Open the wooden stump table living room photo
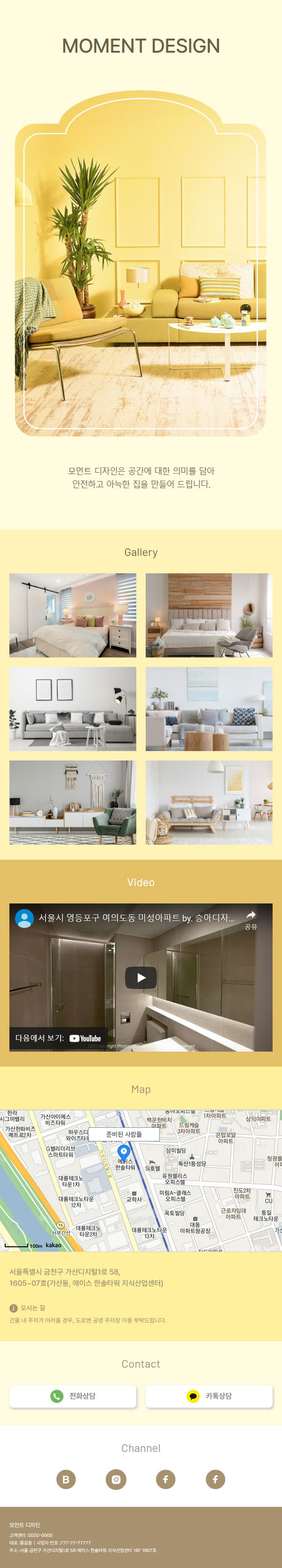Viewport: 282px width, 1568px height. coord(209,709)
